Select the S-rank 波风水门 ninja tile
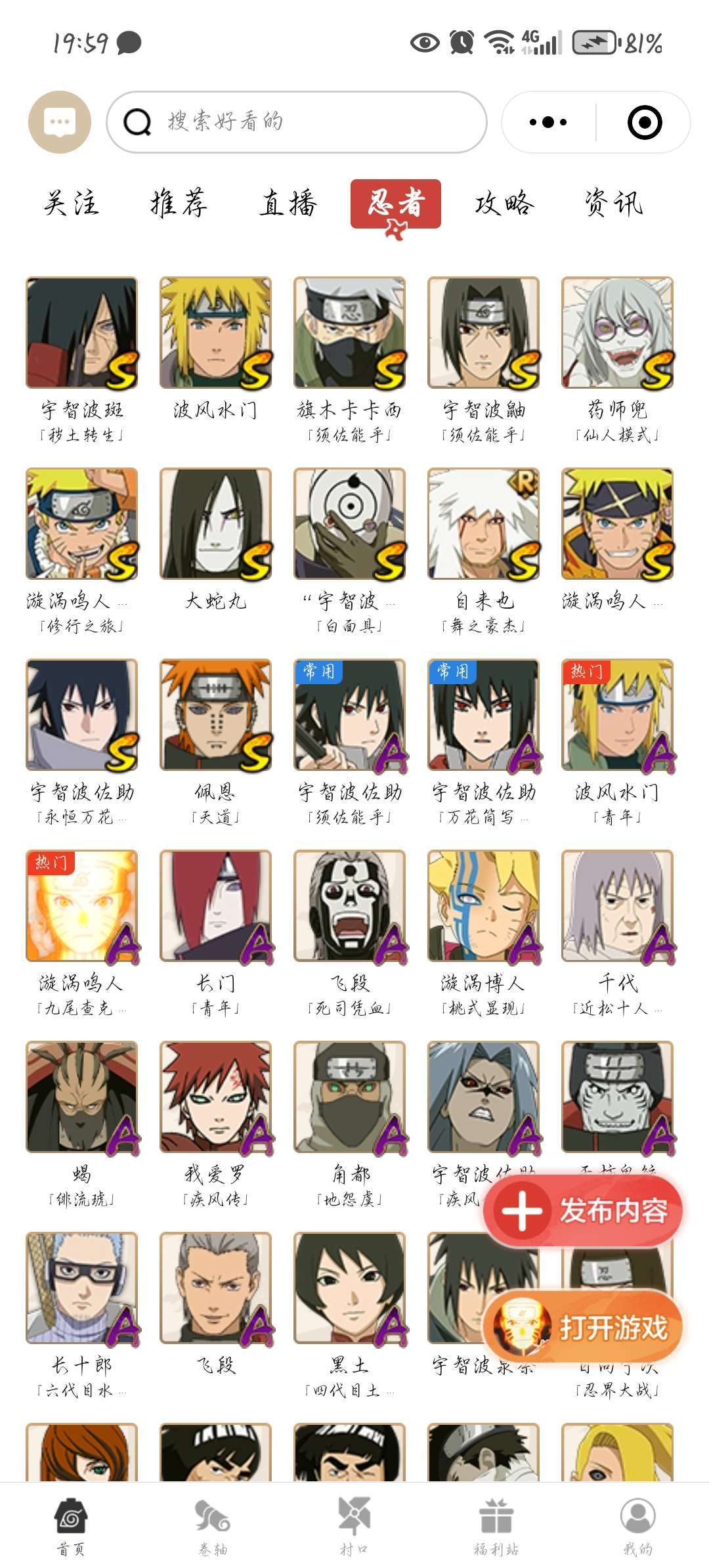The width and height of the screenshot is (709, 1568). coord(215,349)
